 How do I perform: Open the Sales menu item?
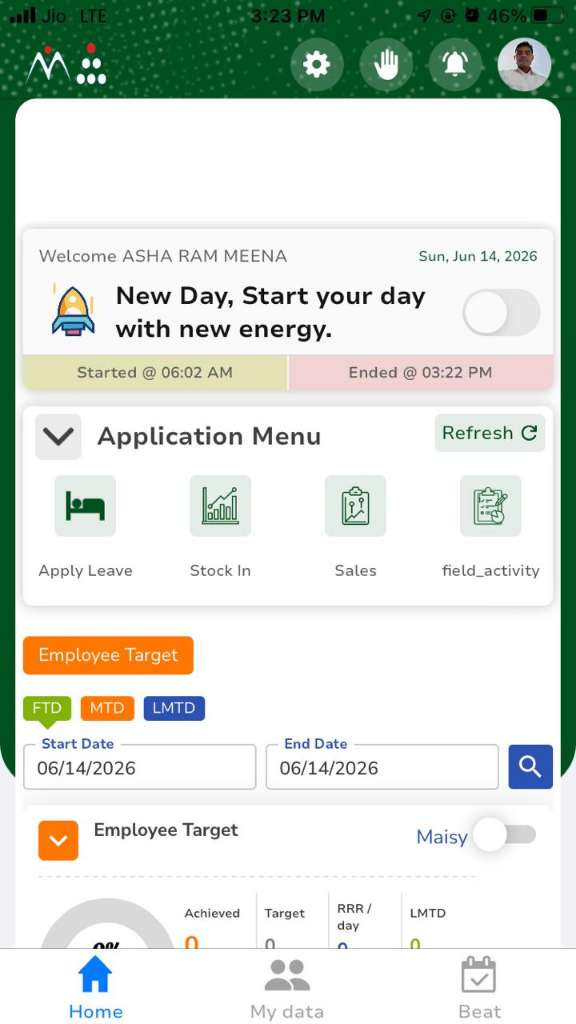click(x=355, y=526)
